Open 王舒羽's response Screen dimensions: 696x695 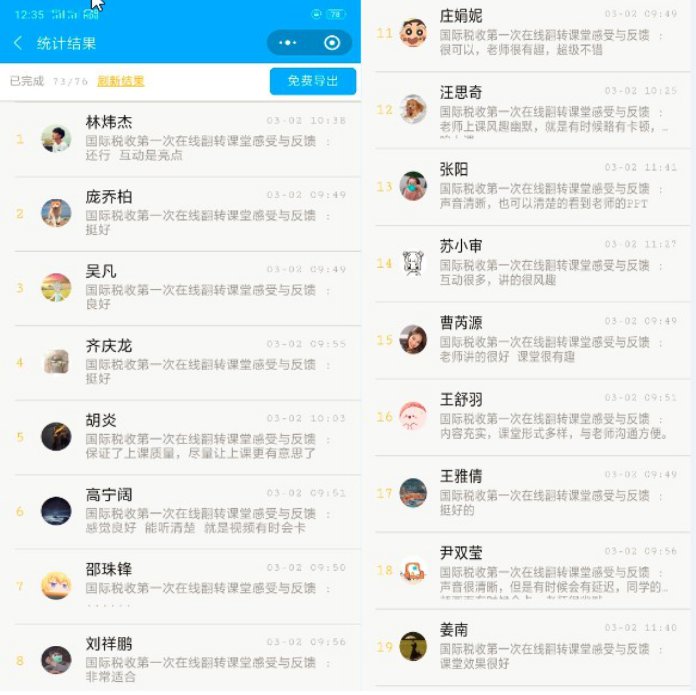[x=540, y=416]
